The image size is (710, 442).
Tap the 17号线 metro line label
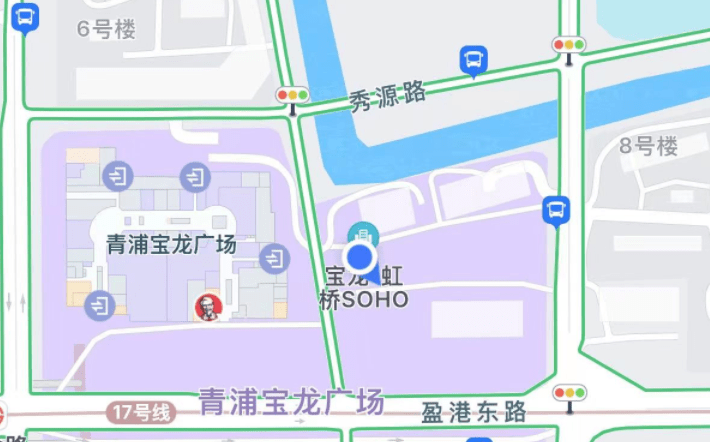[137, 411]
